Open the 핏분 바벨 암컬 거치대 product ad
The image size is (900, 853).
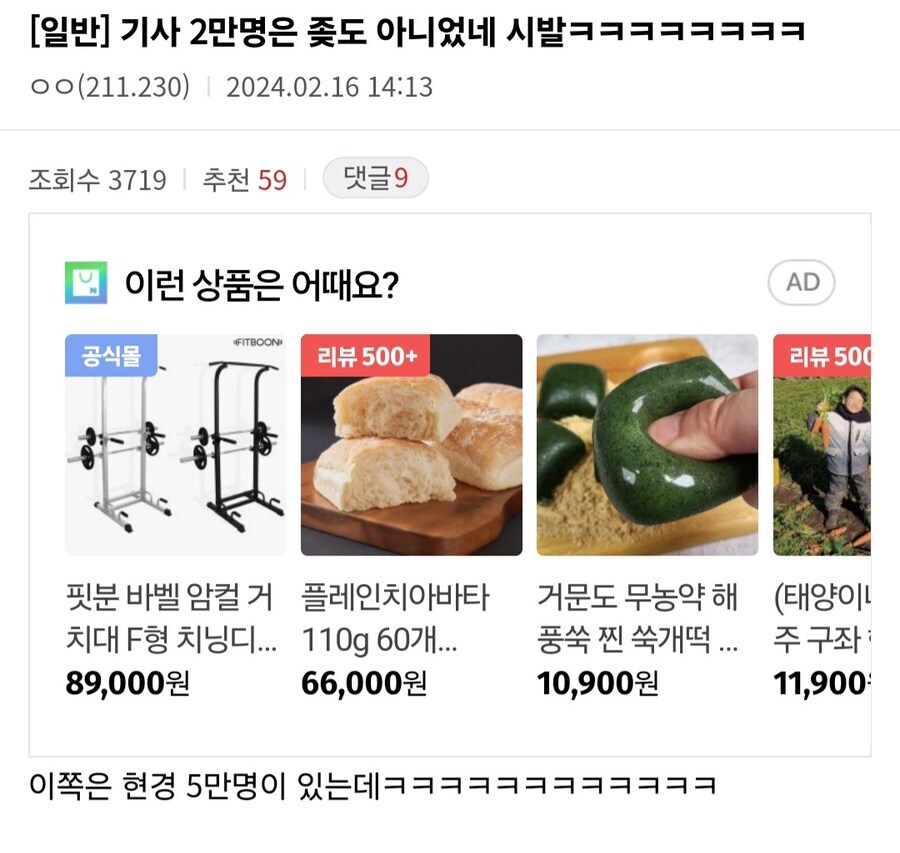(175, 445)
